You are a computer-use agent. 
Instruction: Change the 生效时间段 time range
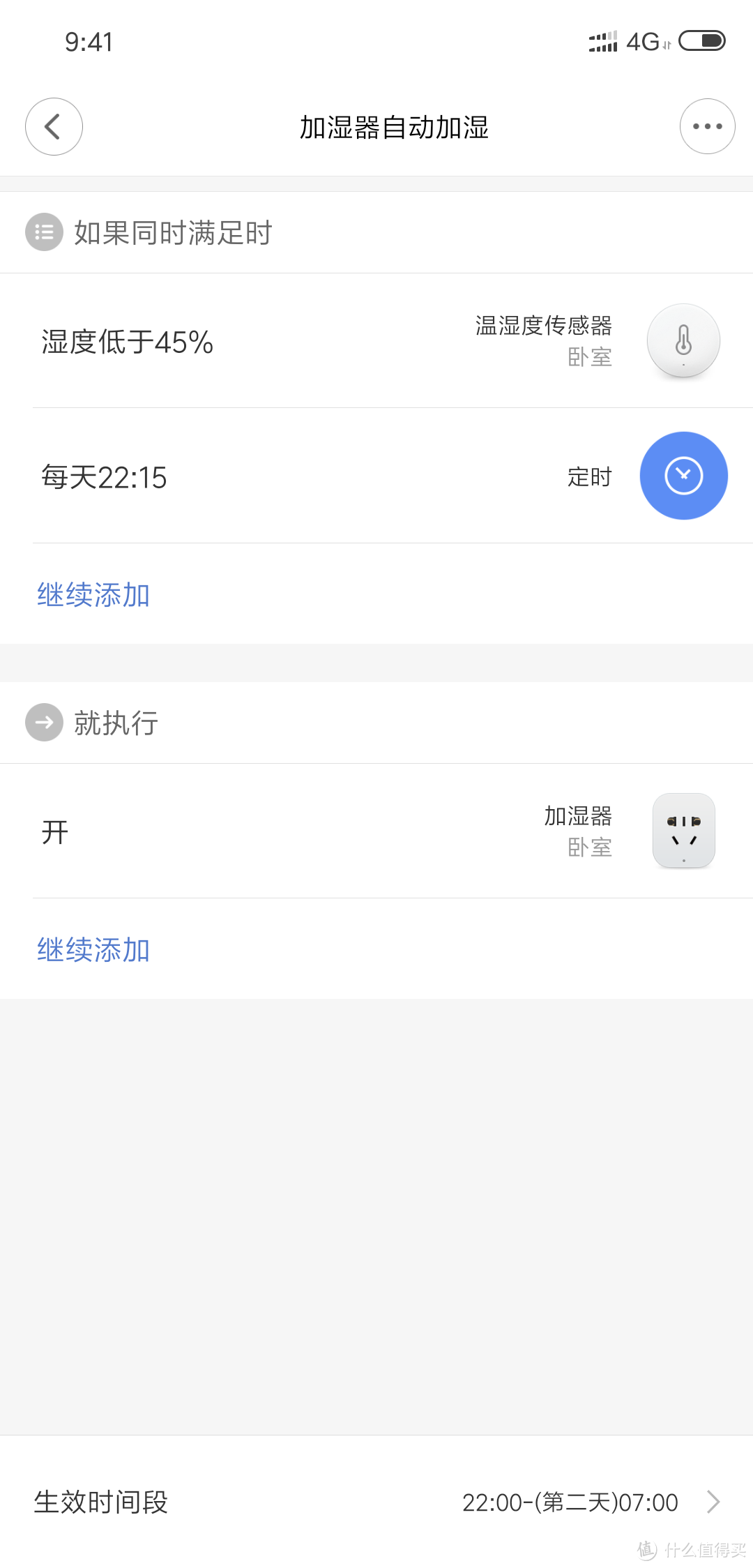376,1502
